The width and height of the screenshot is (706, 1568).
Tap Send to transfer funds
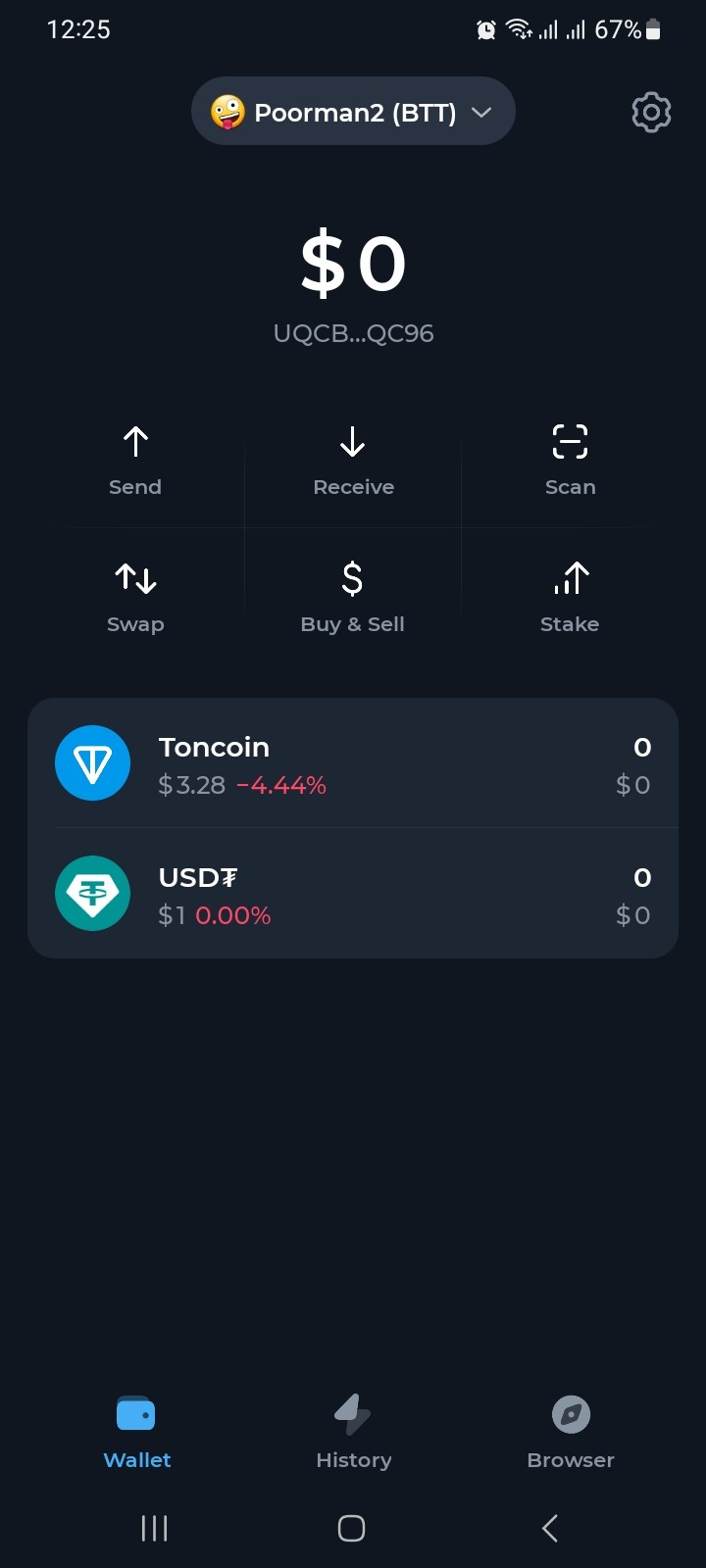coord(135,462)
